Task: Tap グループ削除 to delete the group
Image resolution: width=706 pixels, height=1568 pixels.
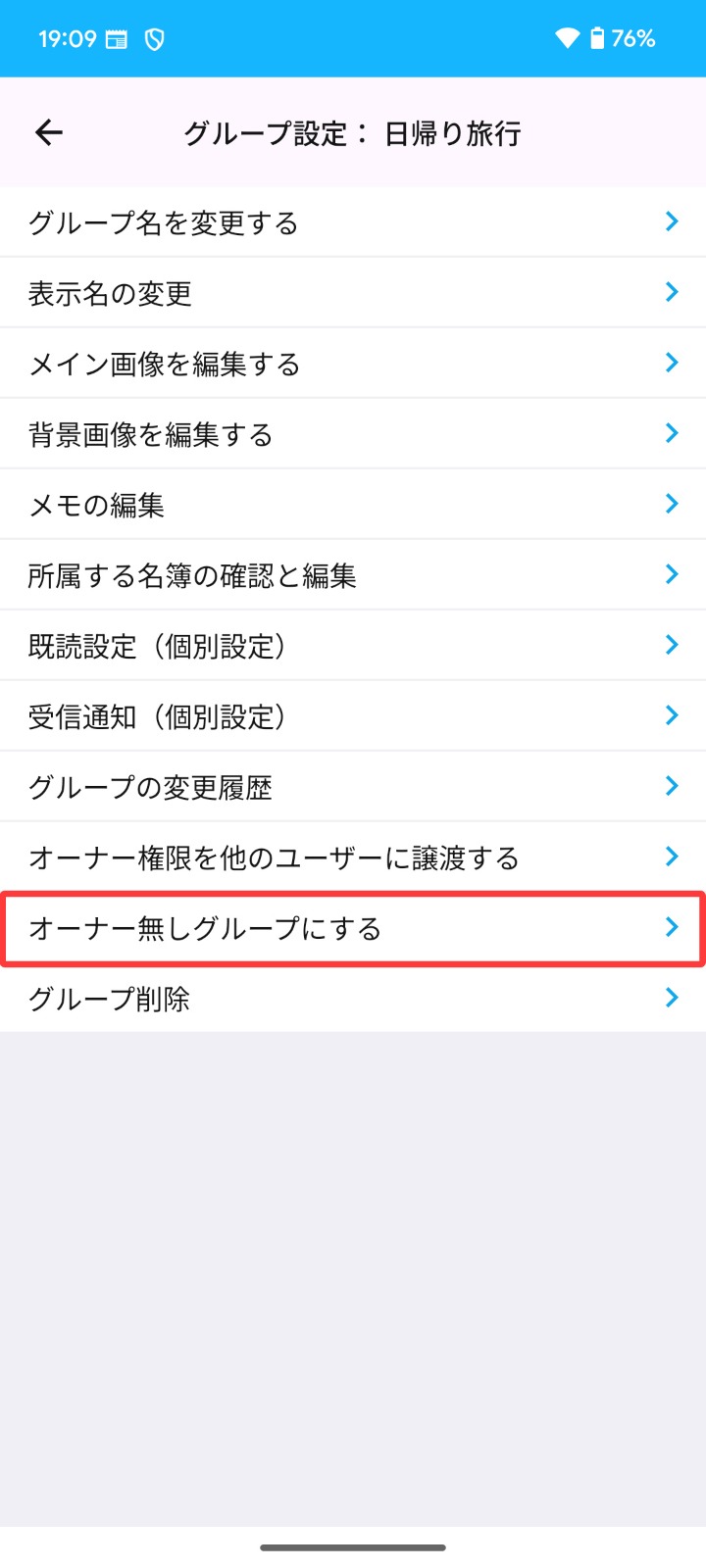Action: point(353,999)
